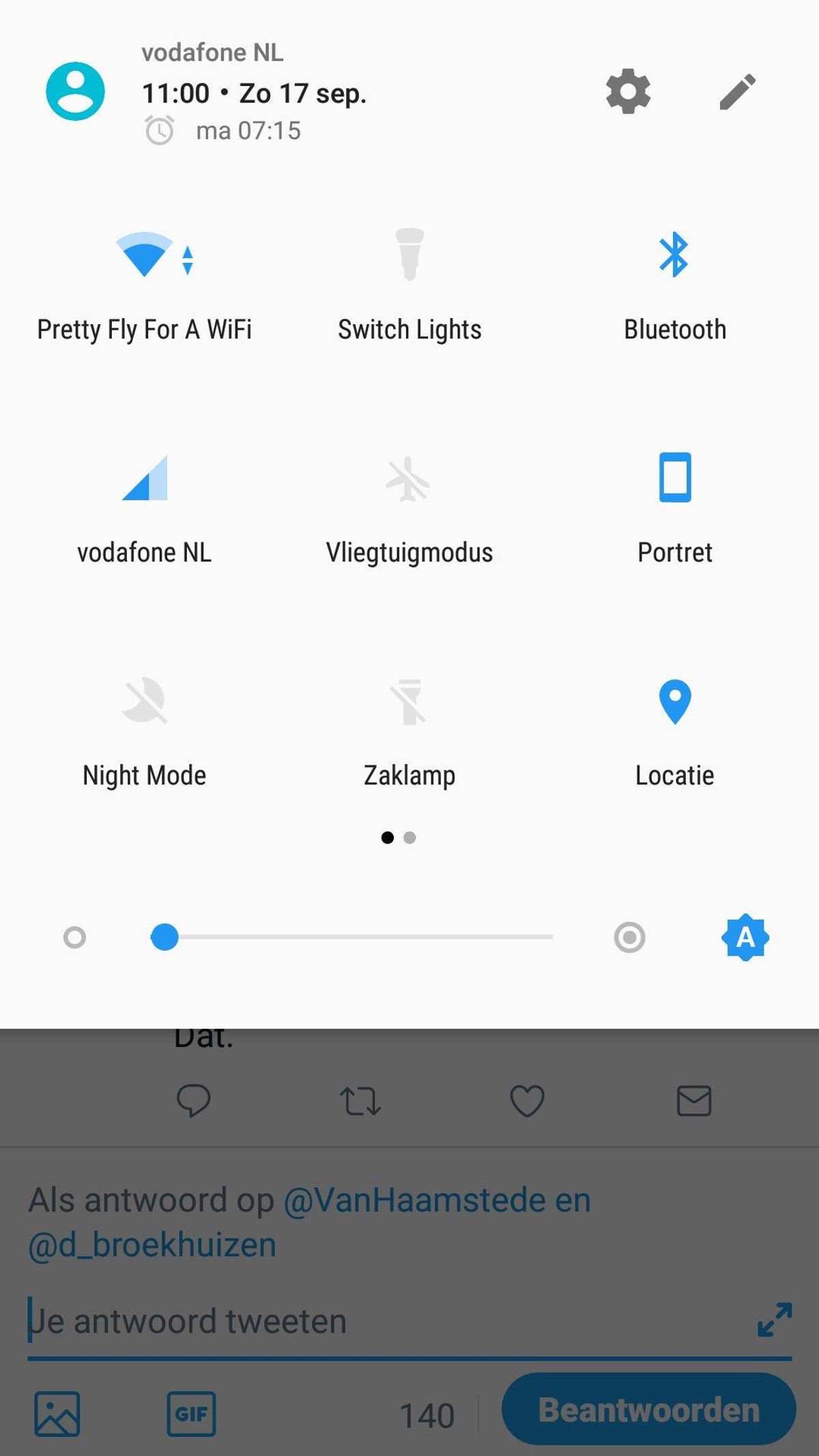The width and height of the screenshot is (819, 1456).
Task: Toggle automatic brightness
Action: pos(745,937)
